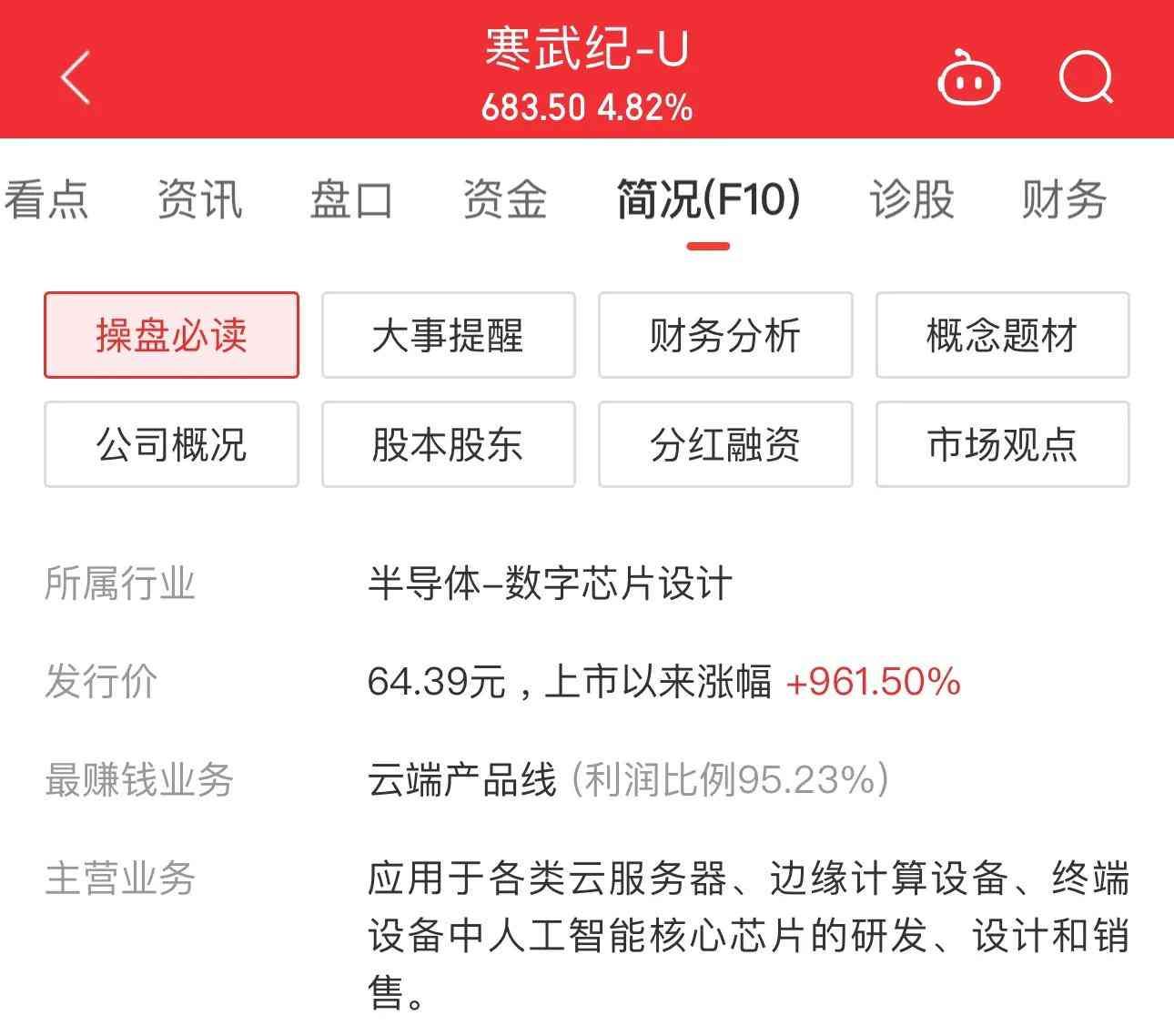Select the 简况(F10) tab
This screenshot has width=1174, height=1036.
pos(708,199)
